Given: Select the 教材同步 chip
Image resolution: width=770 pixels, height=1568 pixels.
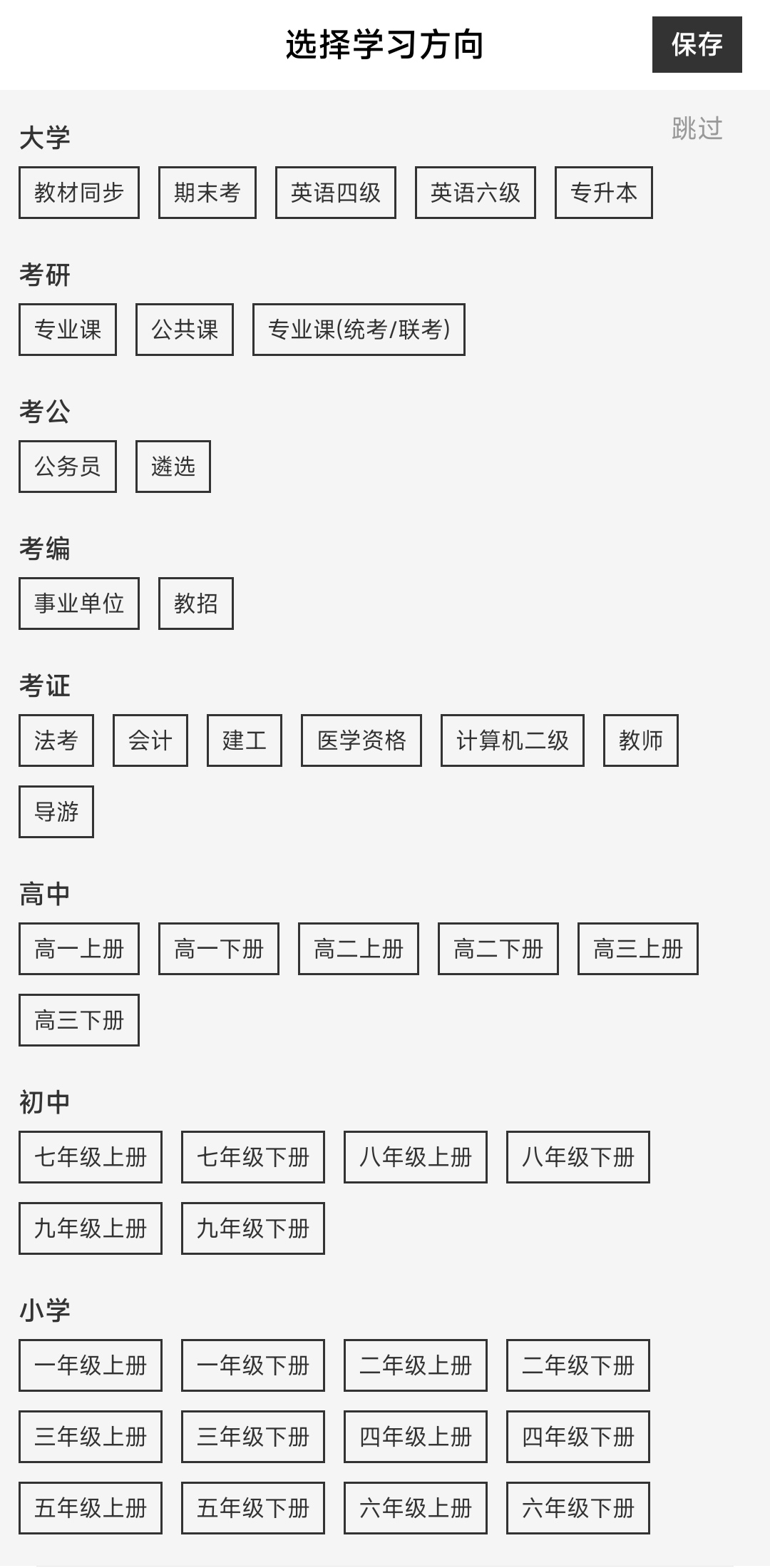Looking at the screenshot, I should pyautogui.click(x=79, y=193).
